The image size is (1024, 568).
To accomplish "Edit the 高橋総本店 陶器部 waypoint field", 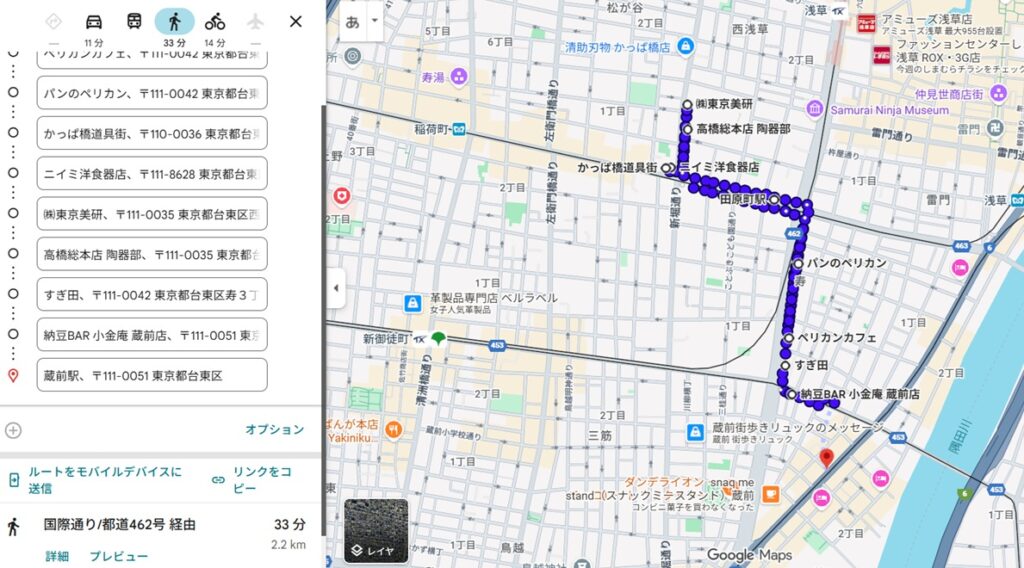I will pyautogui.click(x=152, y=255).
